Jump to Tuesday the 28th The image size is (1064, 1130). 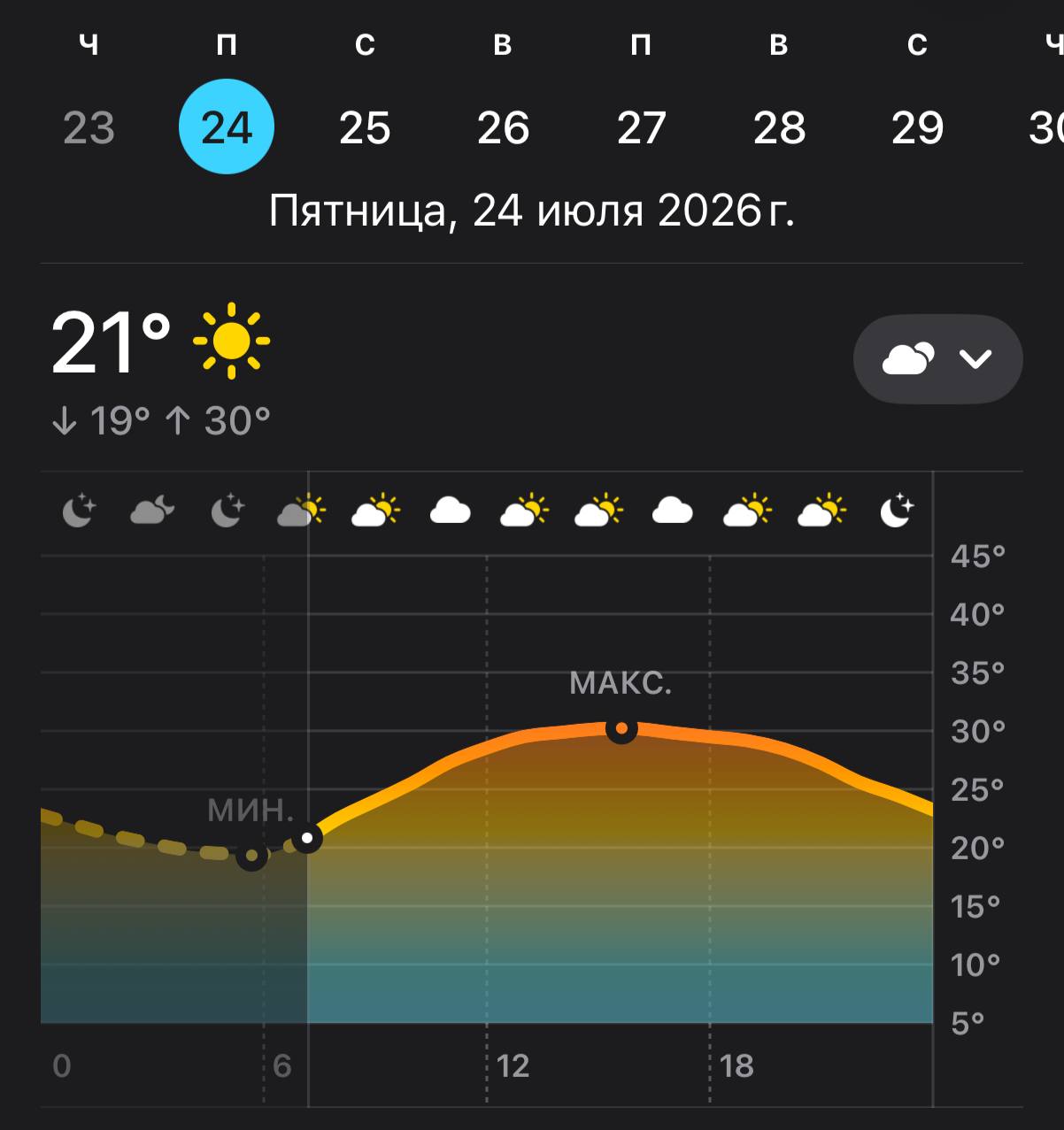(x=779, y=127)
